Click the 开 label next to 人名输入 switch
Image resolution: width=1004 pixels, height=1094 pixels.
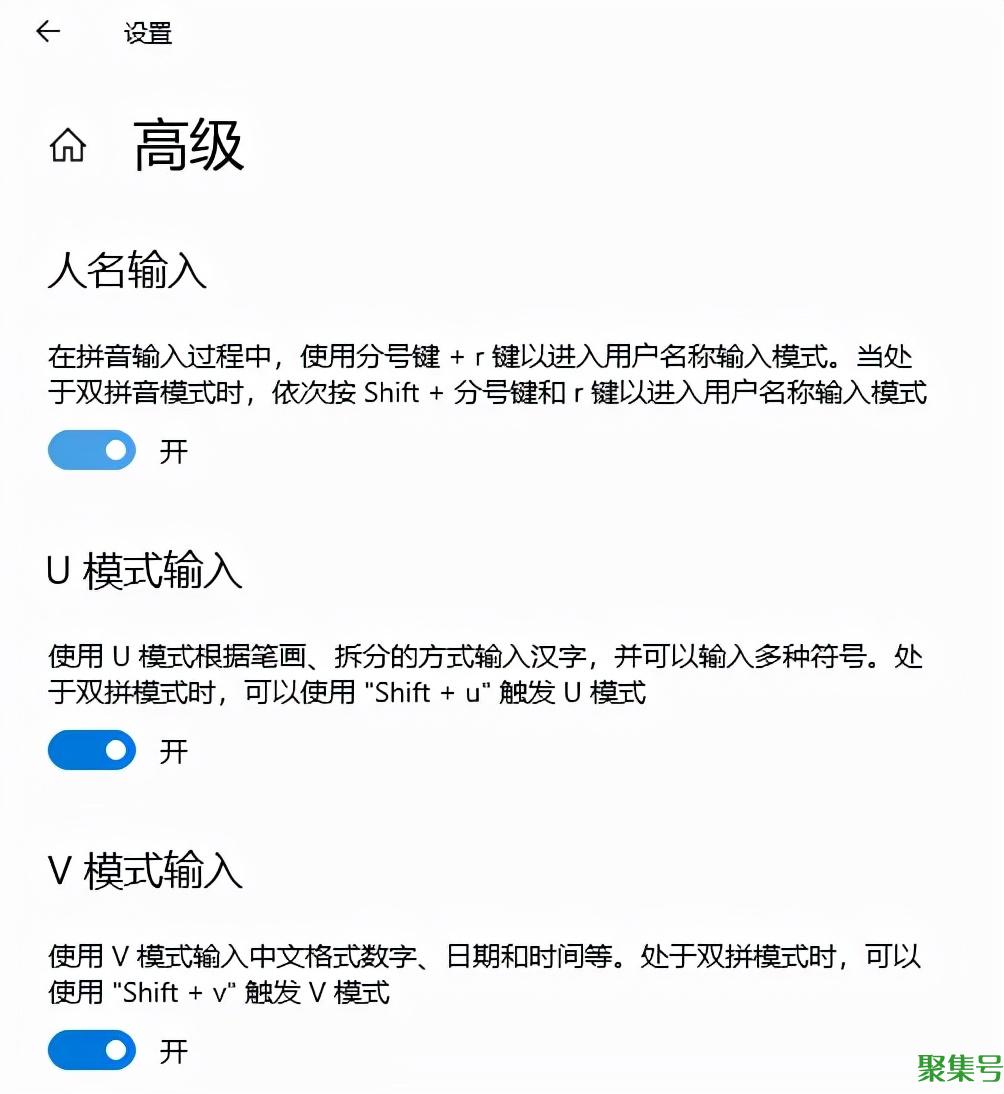(174, 452)
